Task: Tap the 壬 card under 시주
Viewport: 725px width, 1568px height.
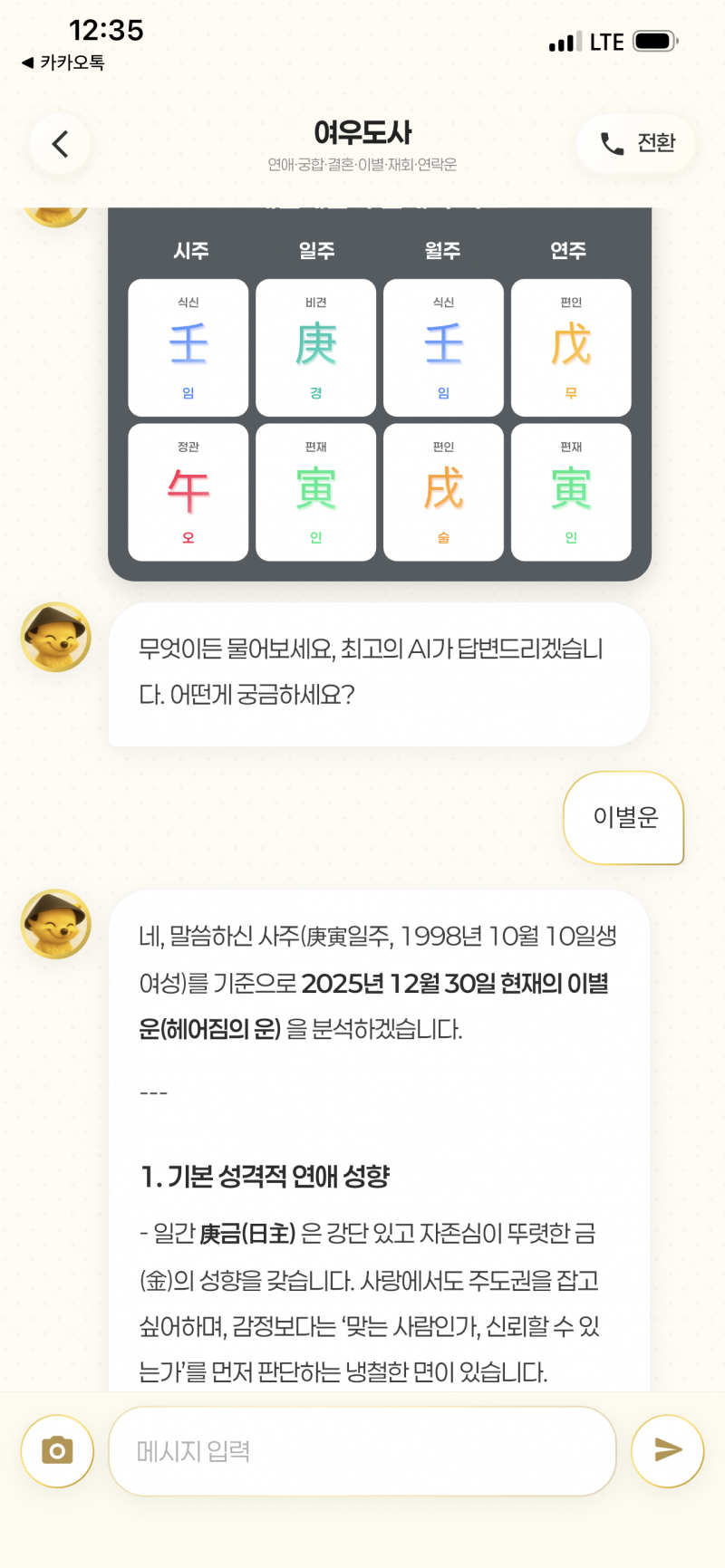Action: coord(188,347)
